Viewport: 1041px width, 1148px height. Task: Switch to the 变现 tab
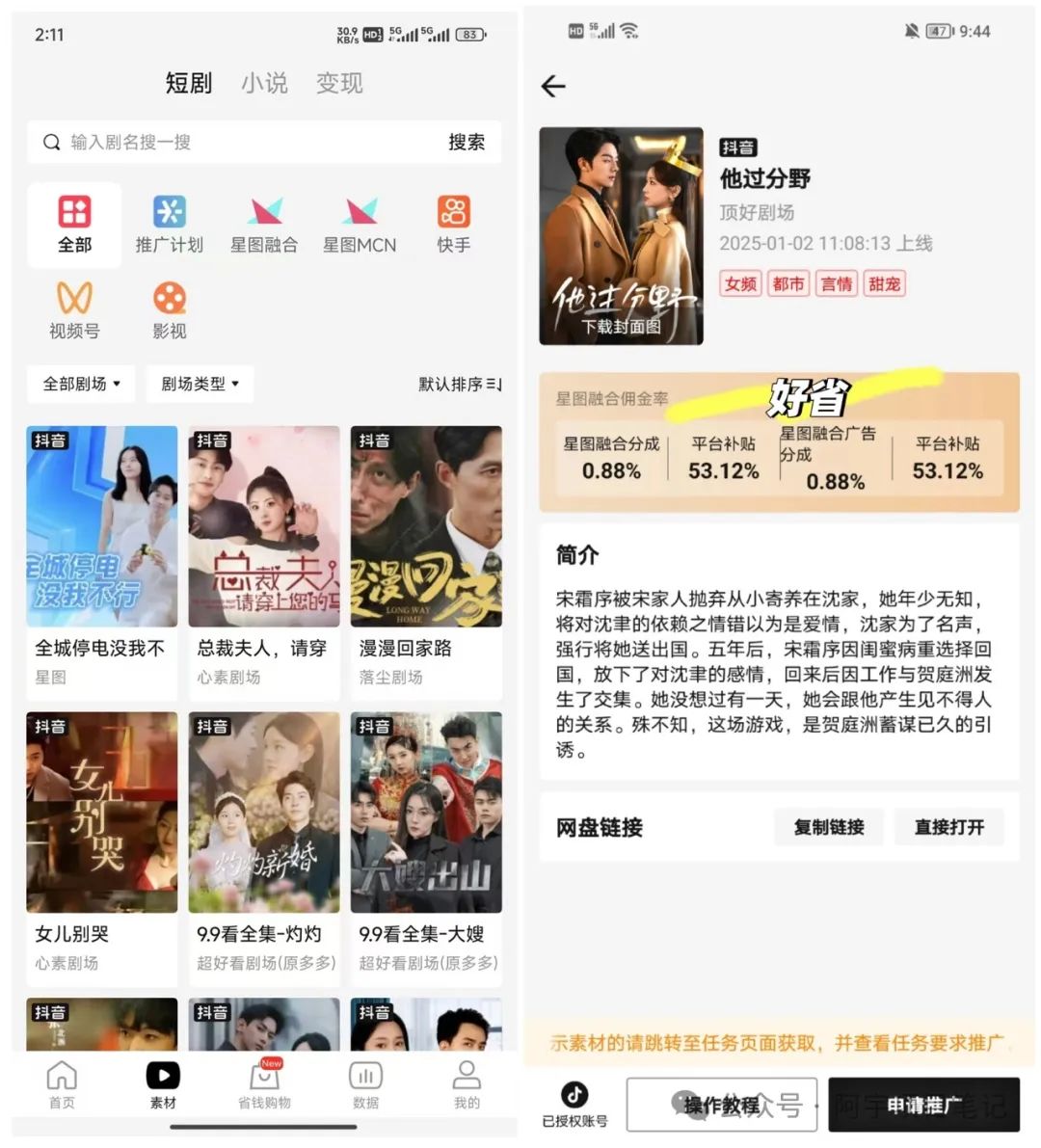pyautogui.click(x=339, y=84)
